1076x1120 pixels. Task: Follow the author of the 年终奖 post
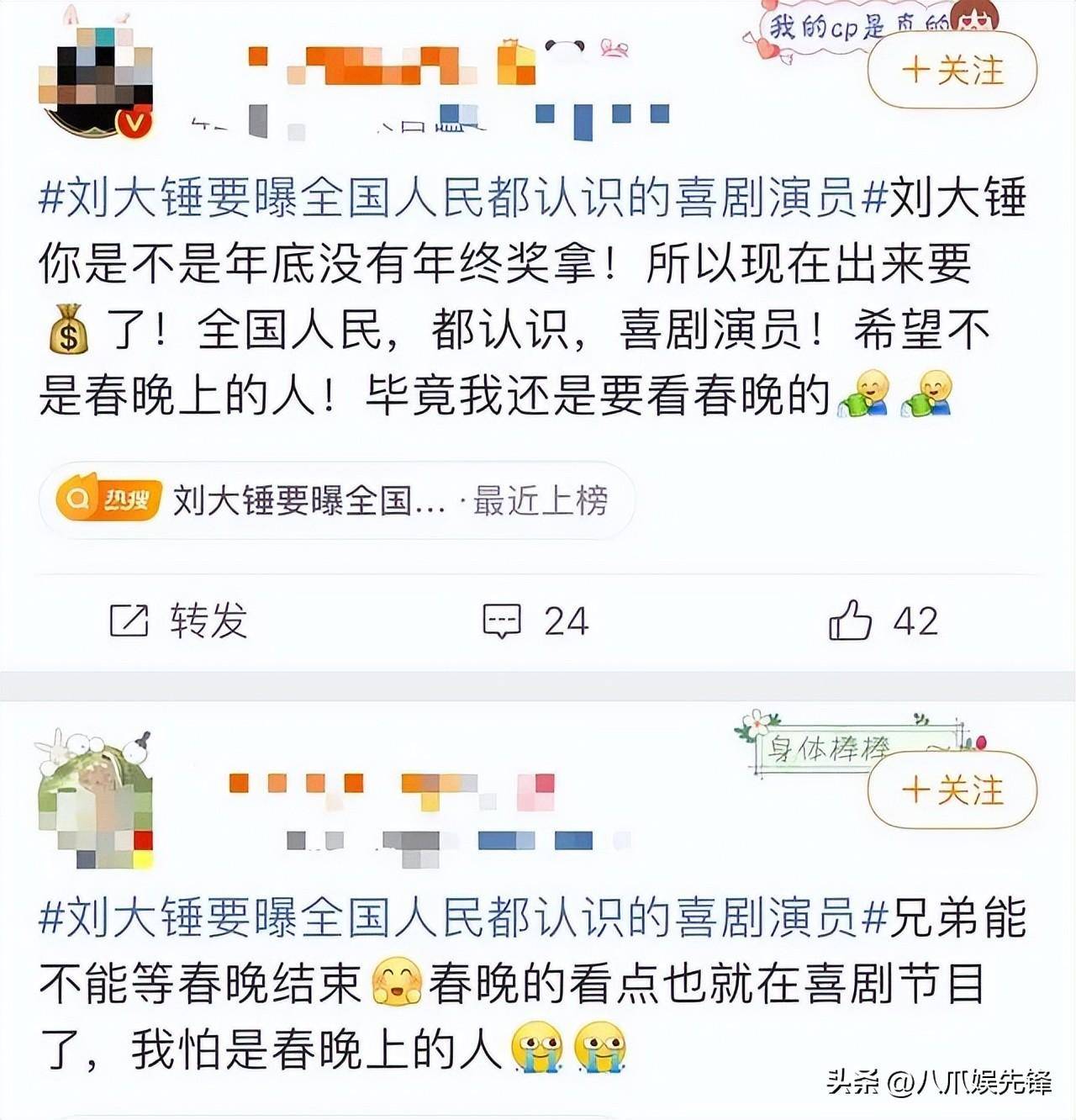coord(952,71)
